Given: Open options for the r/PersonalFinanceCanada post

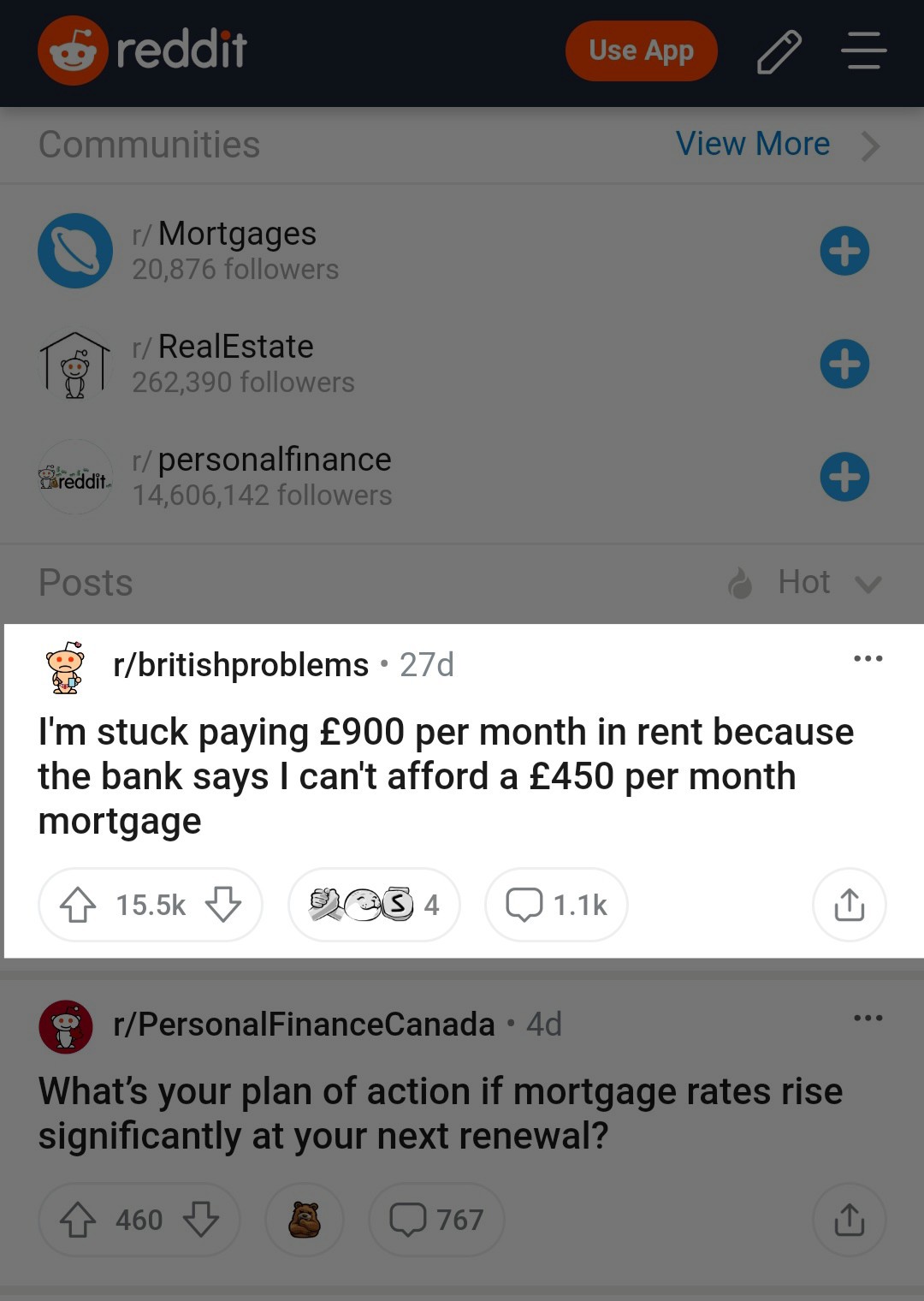Looking at the screenshot, I should [x=868, y=1018].
